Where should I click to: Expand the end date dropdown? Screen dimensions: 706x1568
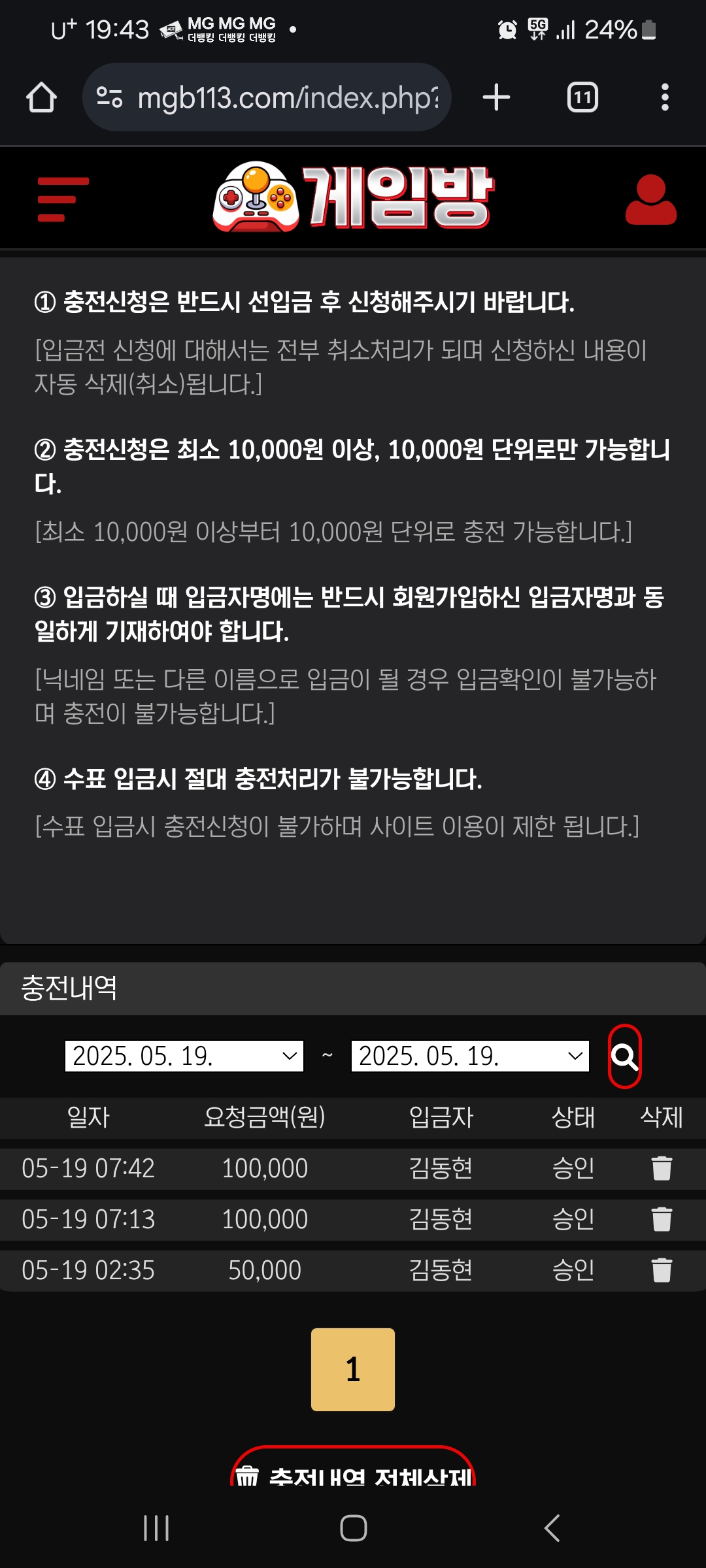pos(470,1056)
